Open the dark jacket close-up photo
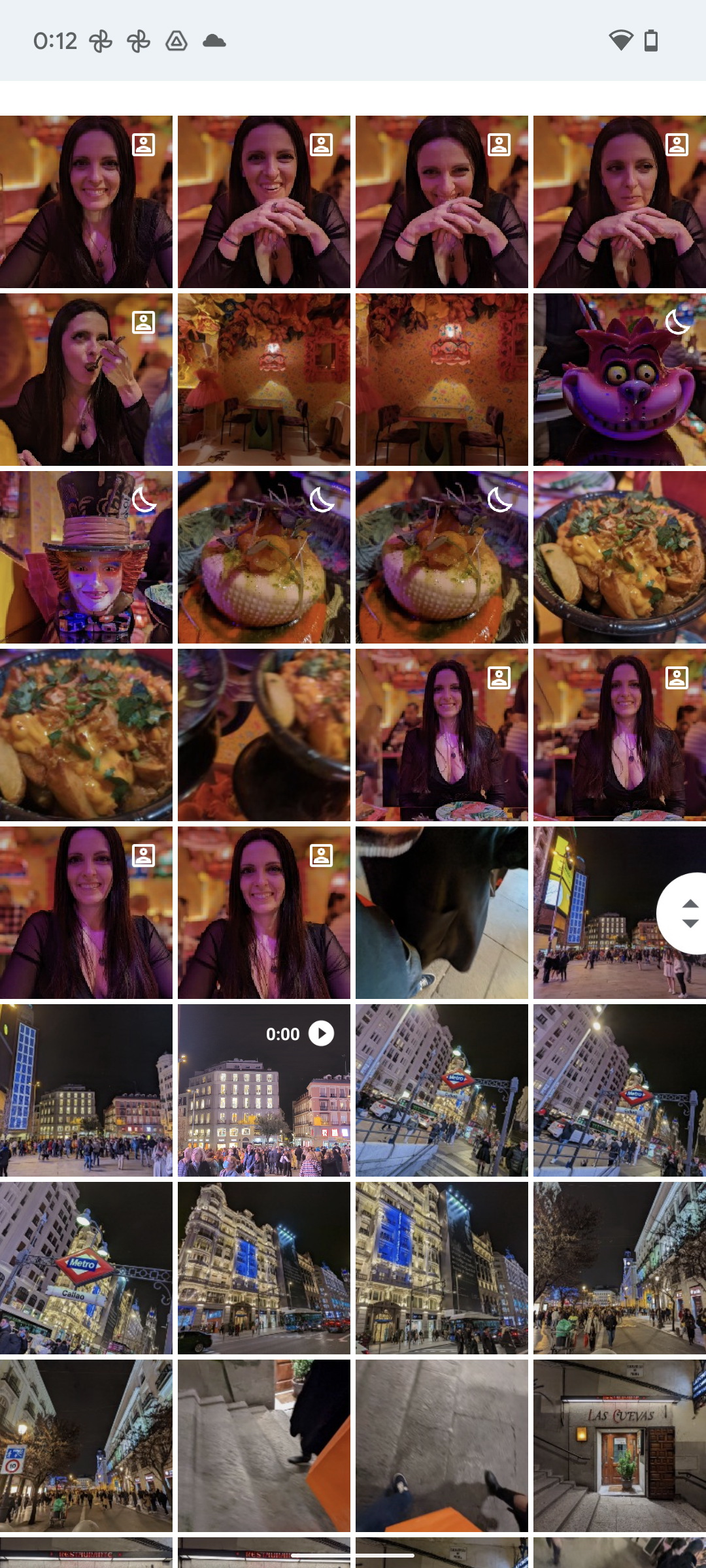 click(x=442, y=913)
